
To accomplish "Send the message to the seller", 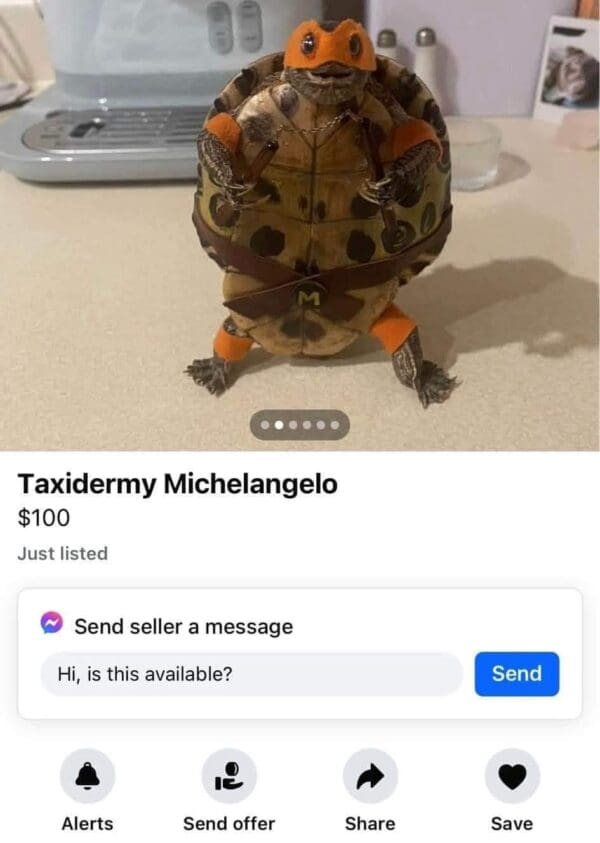I will click(516, 674).
